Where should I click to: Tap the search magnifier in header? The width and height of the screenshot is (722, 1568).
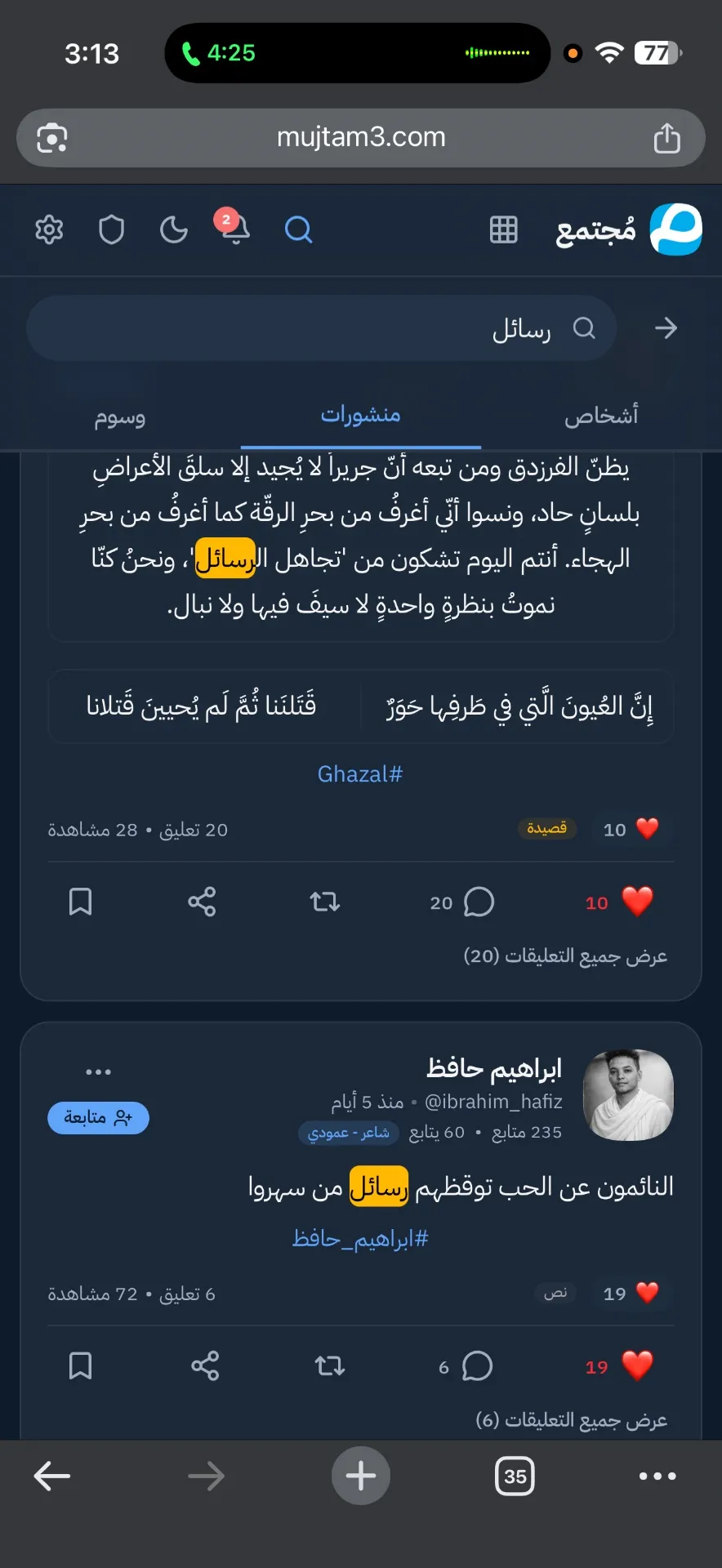(x=298, y=230)
